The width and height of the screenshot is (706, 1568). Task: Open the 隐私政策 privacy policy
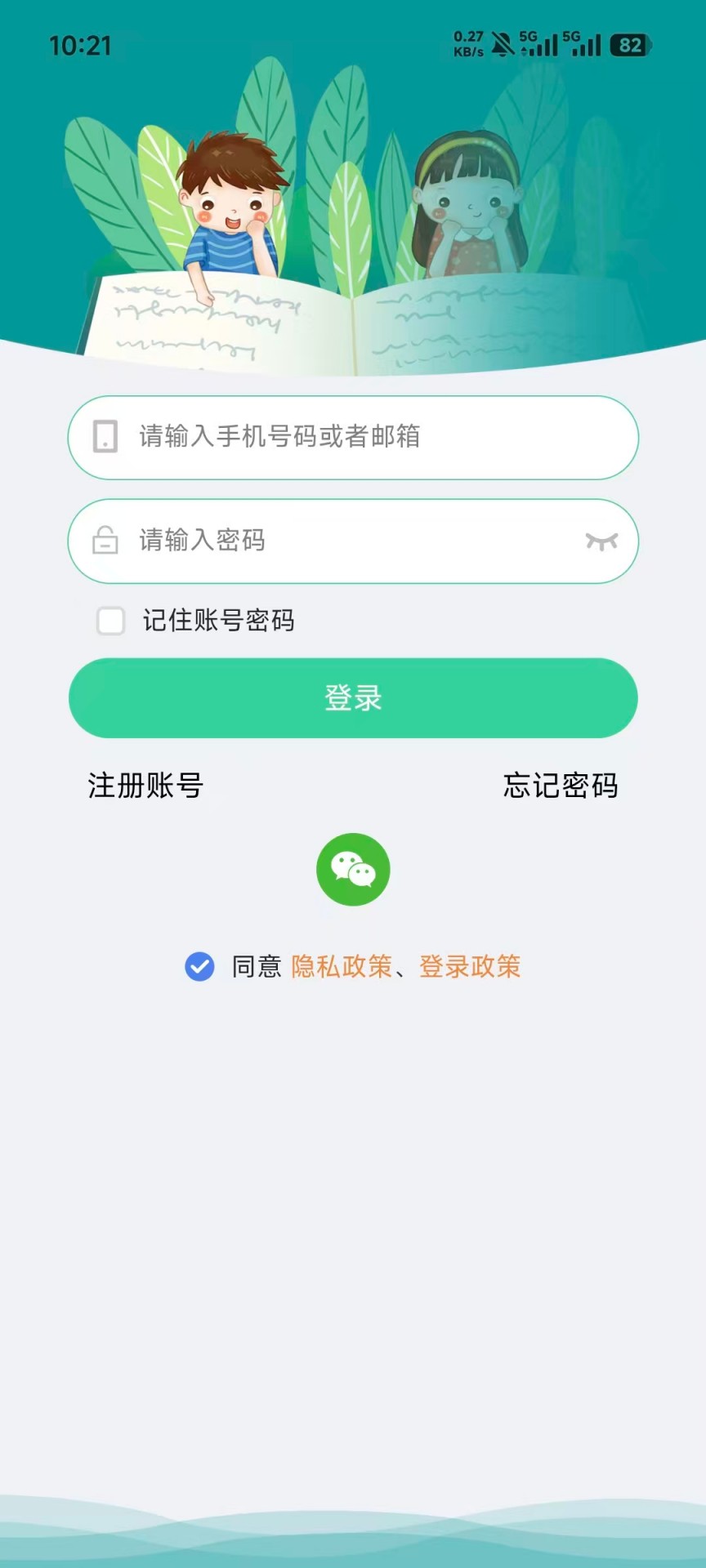(340, 966)
